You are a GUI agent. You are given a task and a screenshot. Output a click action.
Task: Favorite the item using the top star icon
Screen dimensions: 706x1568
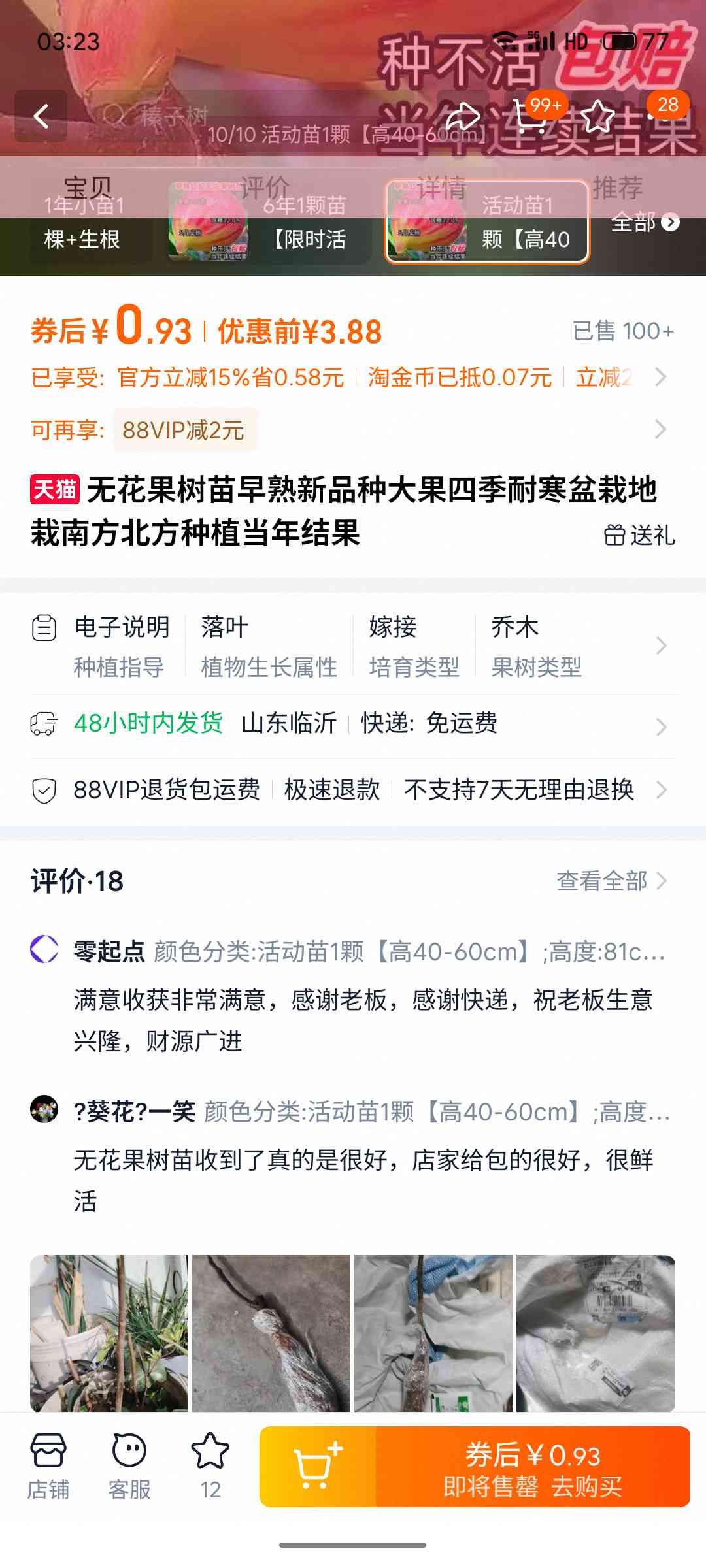click(x=597, y=118)
